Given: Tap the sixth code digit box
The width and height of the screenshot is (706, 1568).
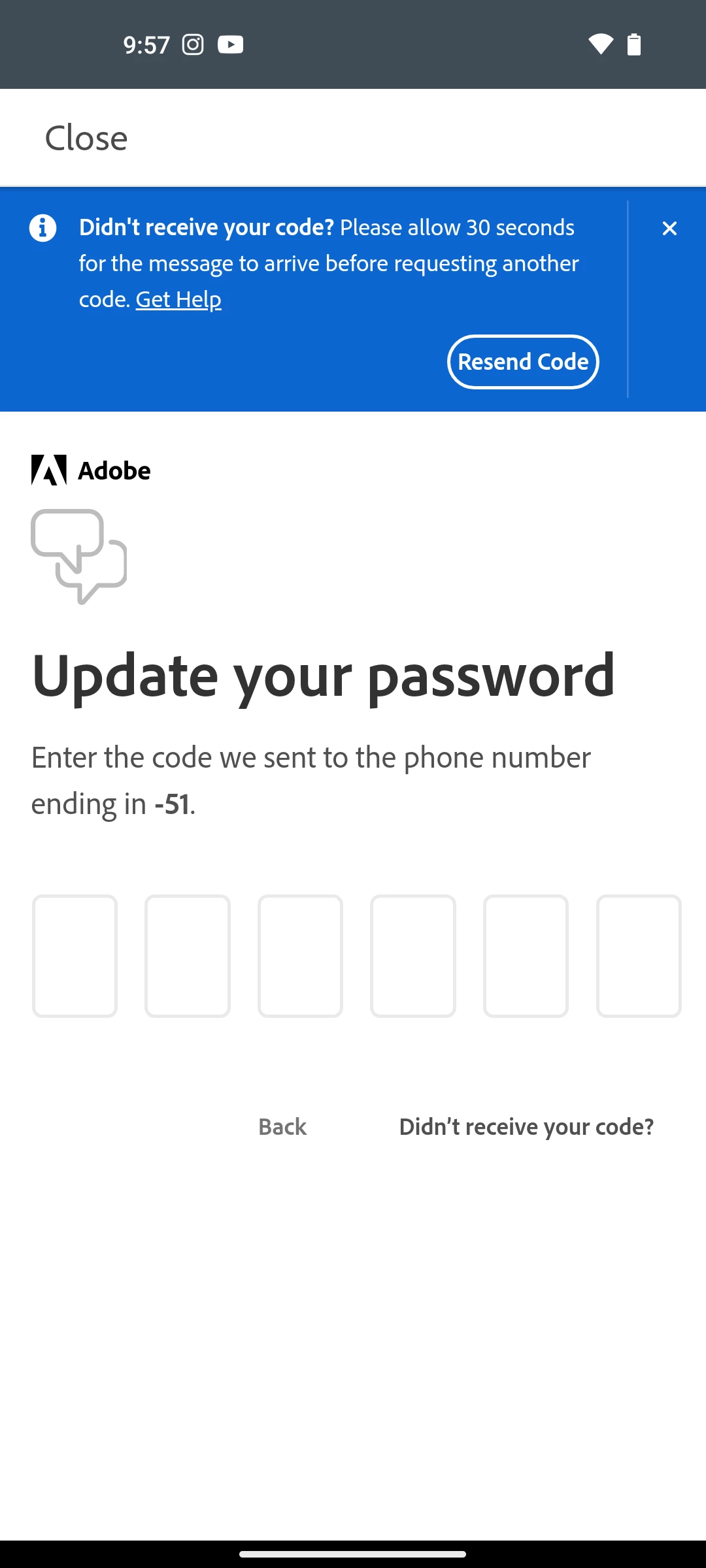Looking at the screenshot, I should [x=639, y=956].
